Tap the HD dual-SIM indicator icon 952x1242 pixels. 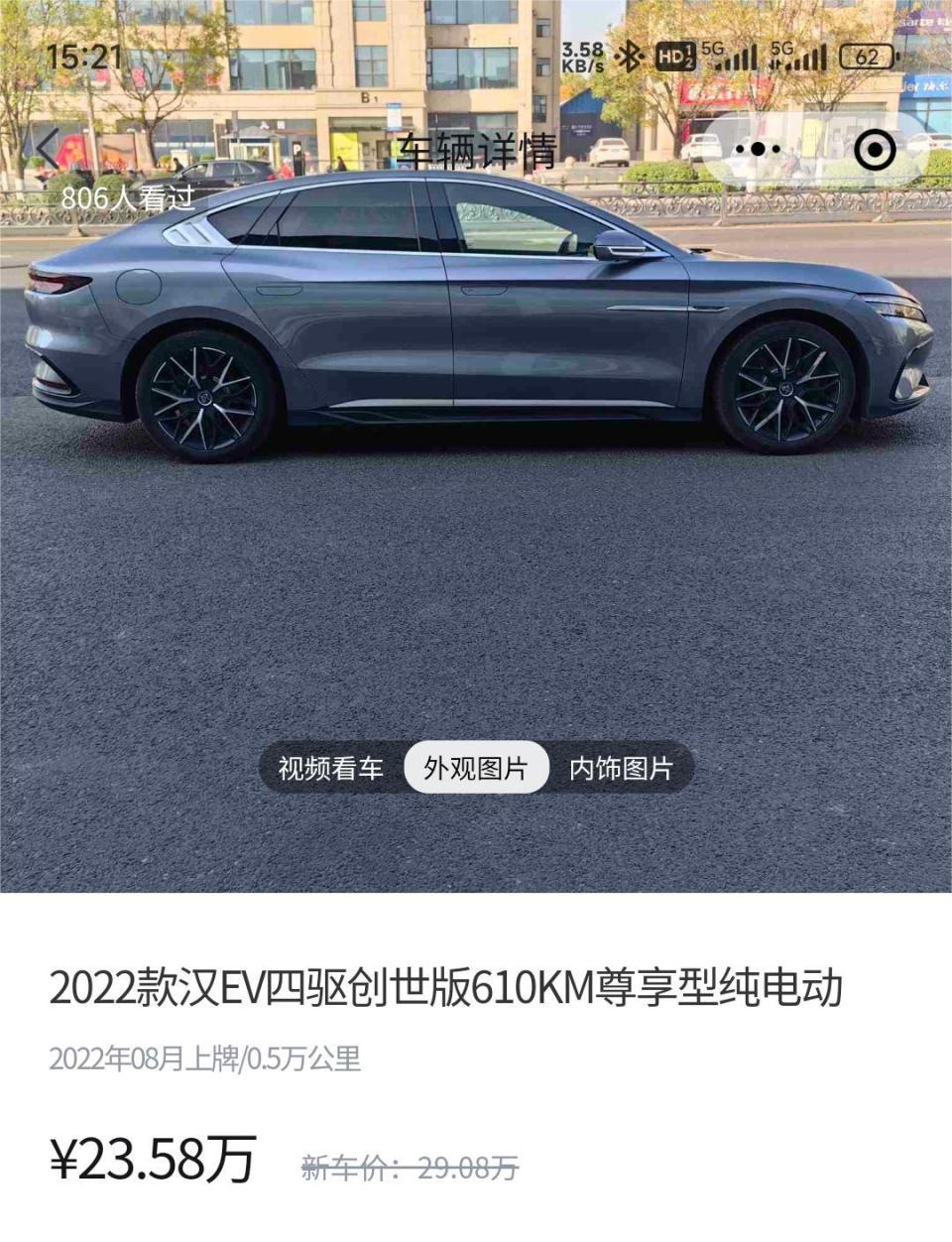675,58
